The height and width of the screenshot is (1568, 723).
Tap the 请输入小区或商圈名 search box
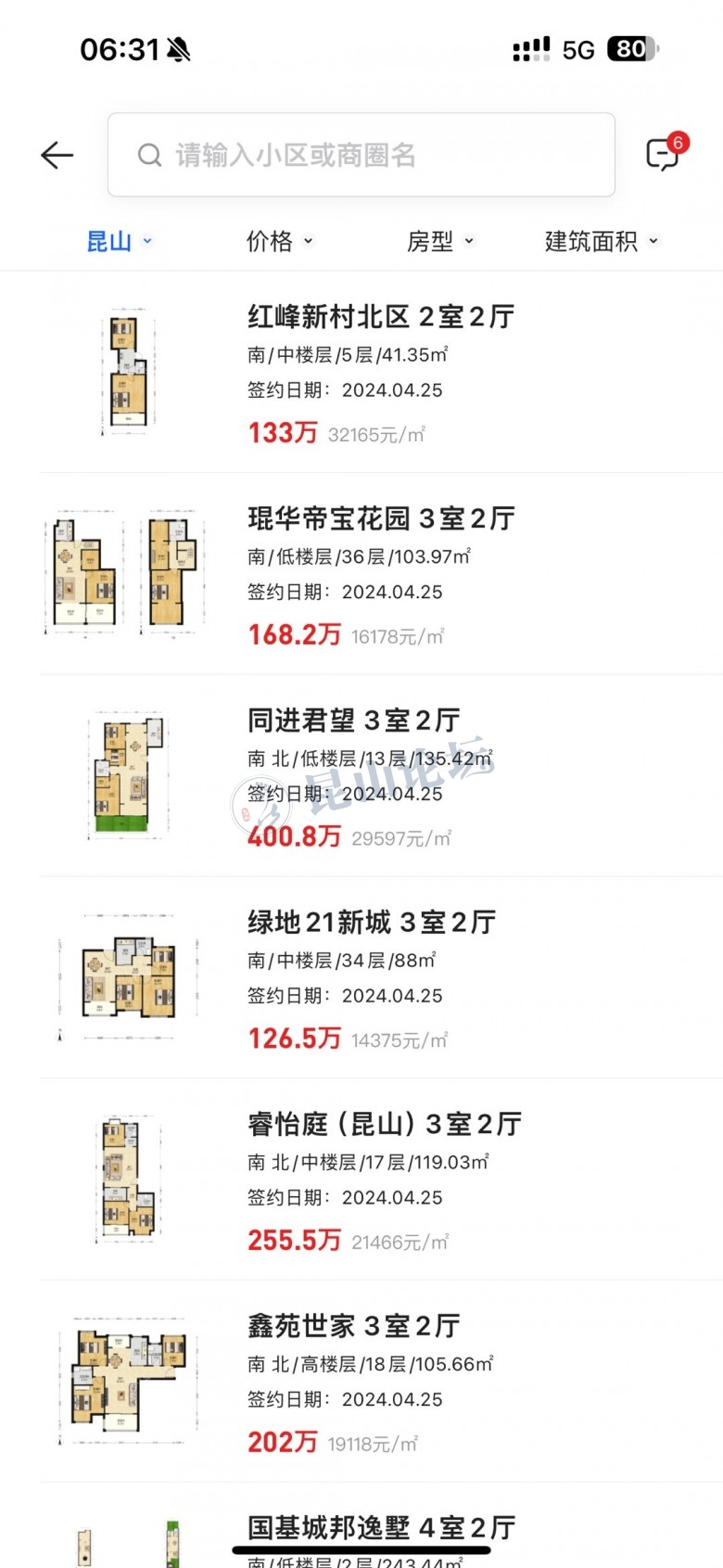coord(361,155)
